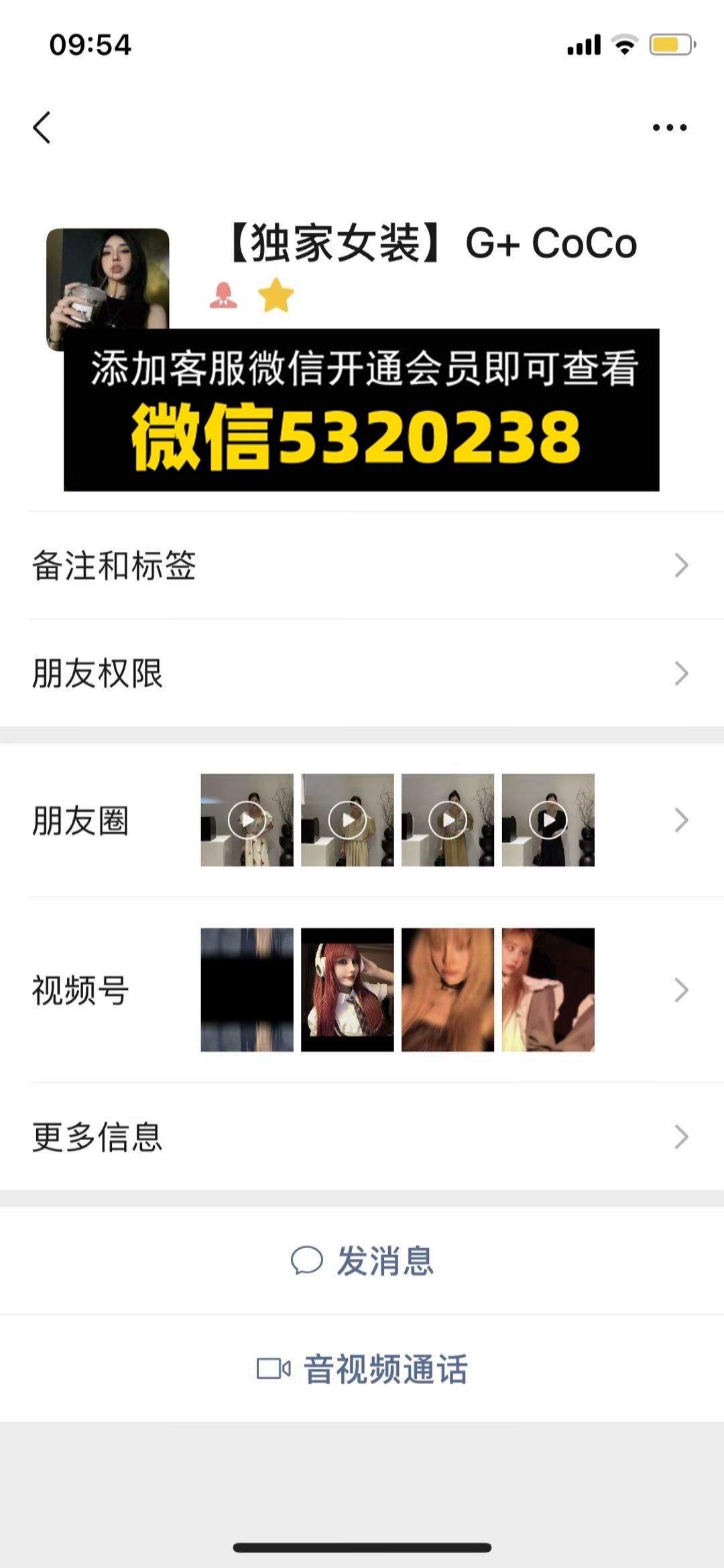Viewport: 724px width, 1568px height.
Task: Start a call with 音视频通话
Action: (x=362, y=1369)
